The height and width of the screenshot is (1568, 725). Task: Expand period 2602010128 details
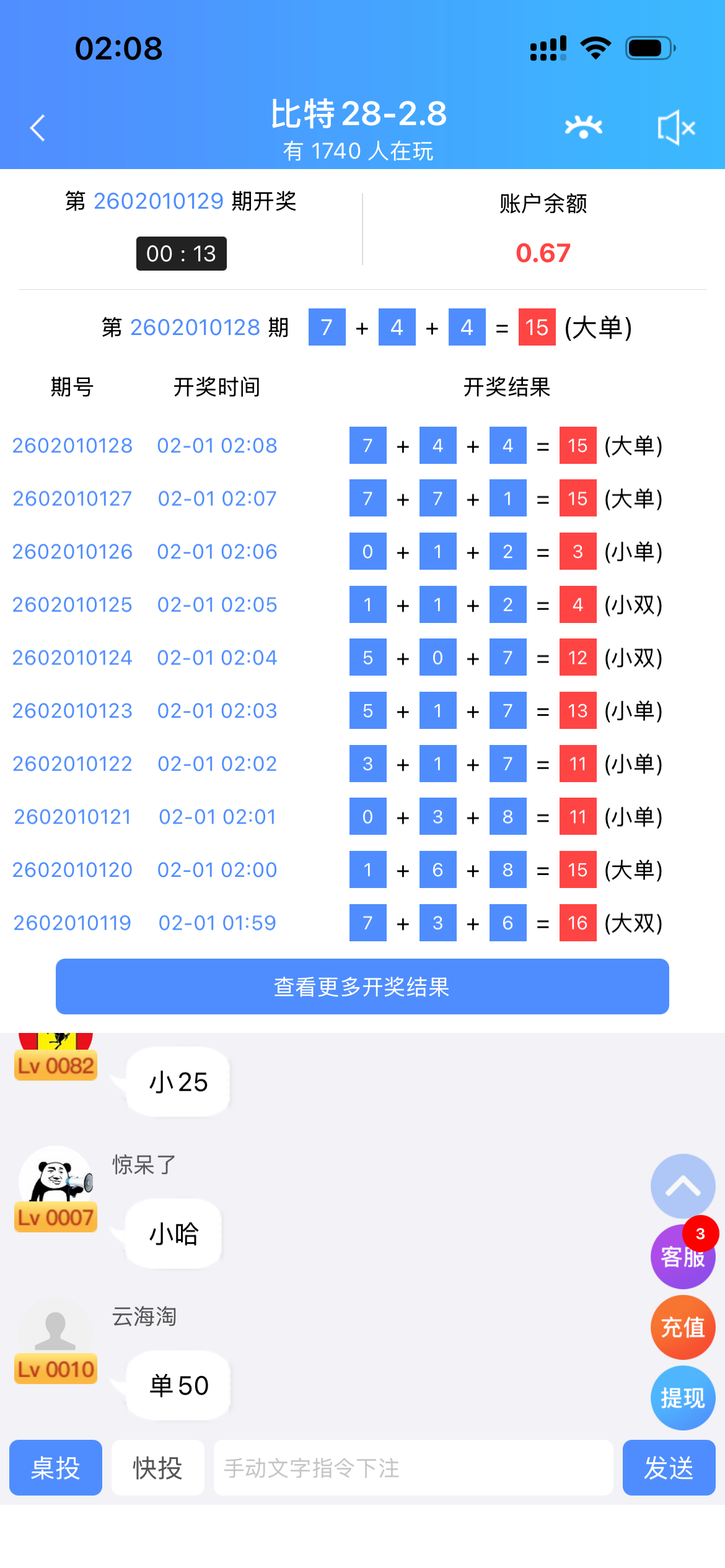point(196,328)
